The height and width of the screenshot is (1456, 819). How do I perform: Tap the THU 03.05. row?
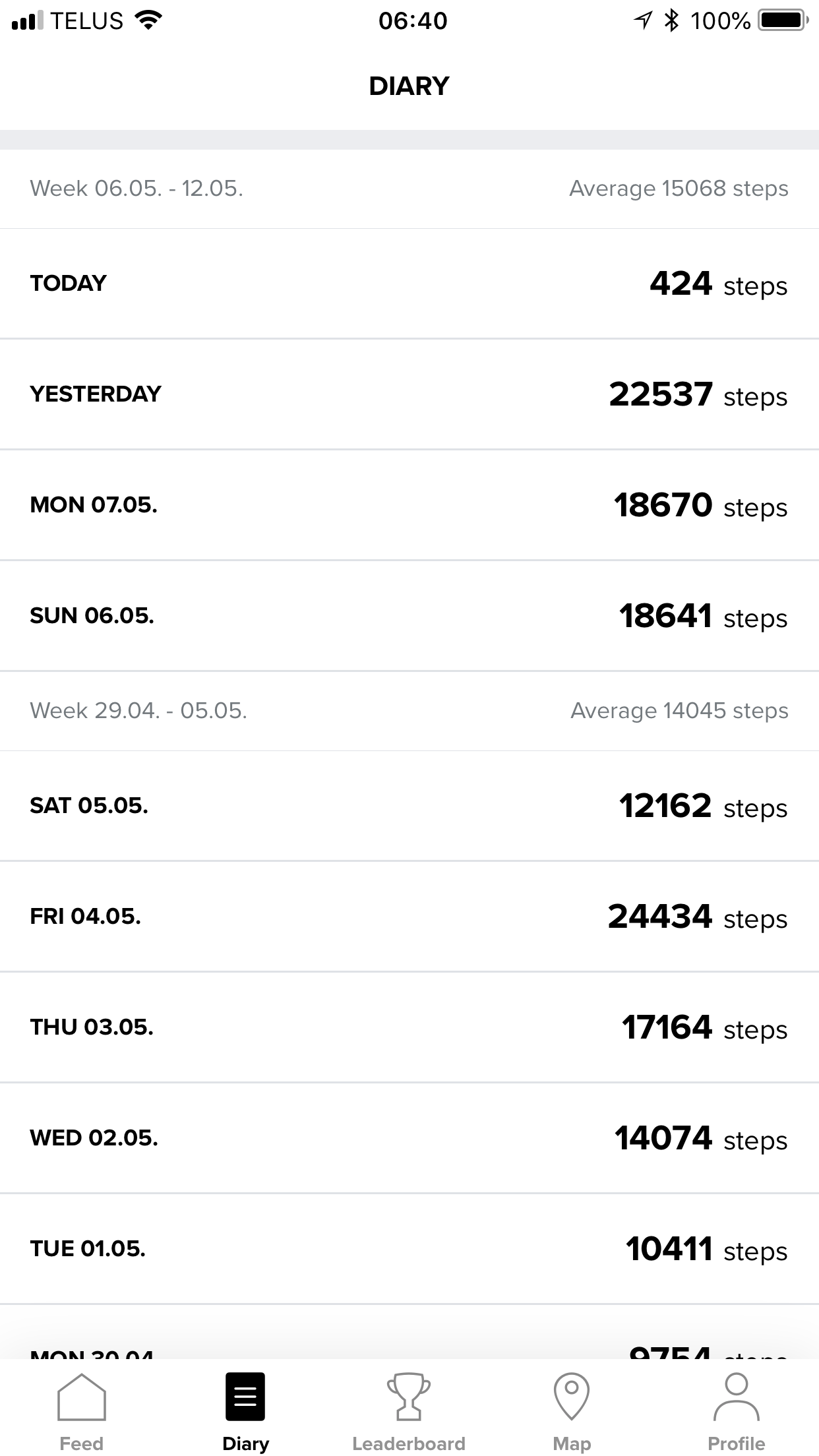coord(409,1027)
